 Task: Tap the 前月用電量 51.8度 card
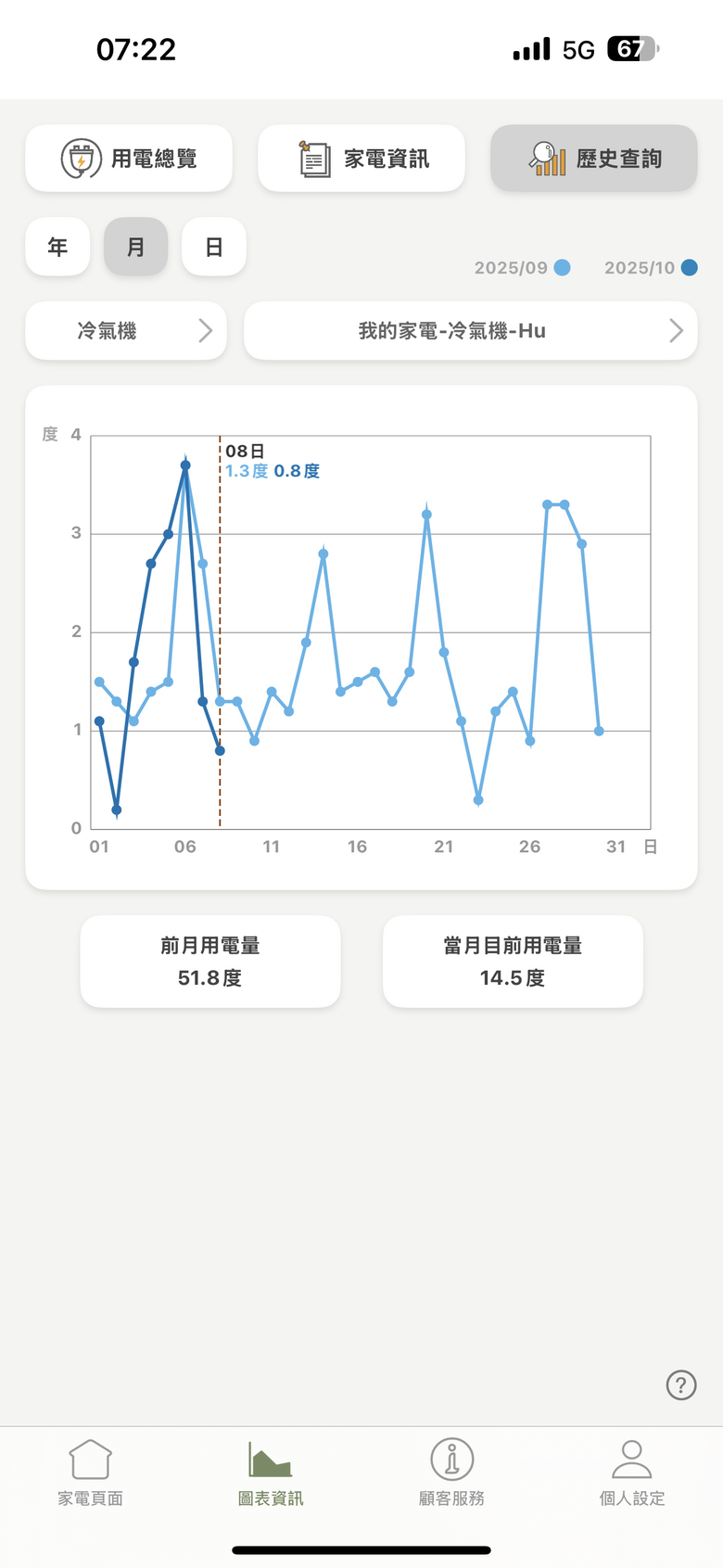tap(209, 961)
